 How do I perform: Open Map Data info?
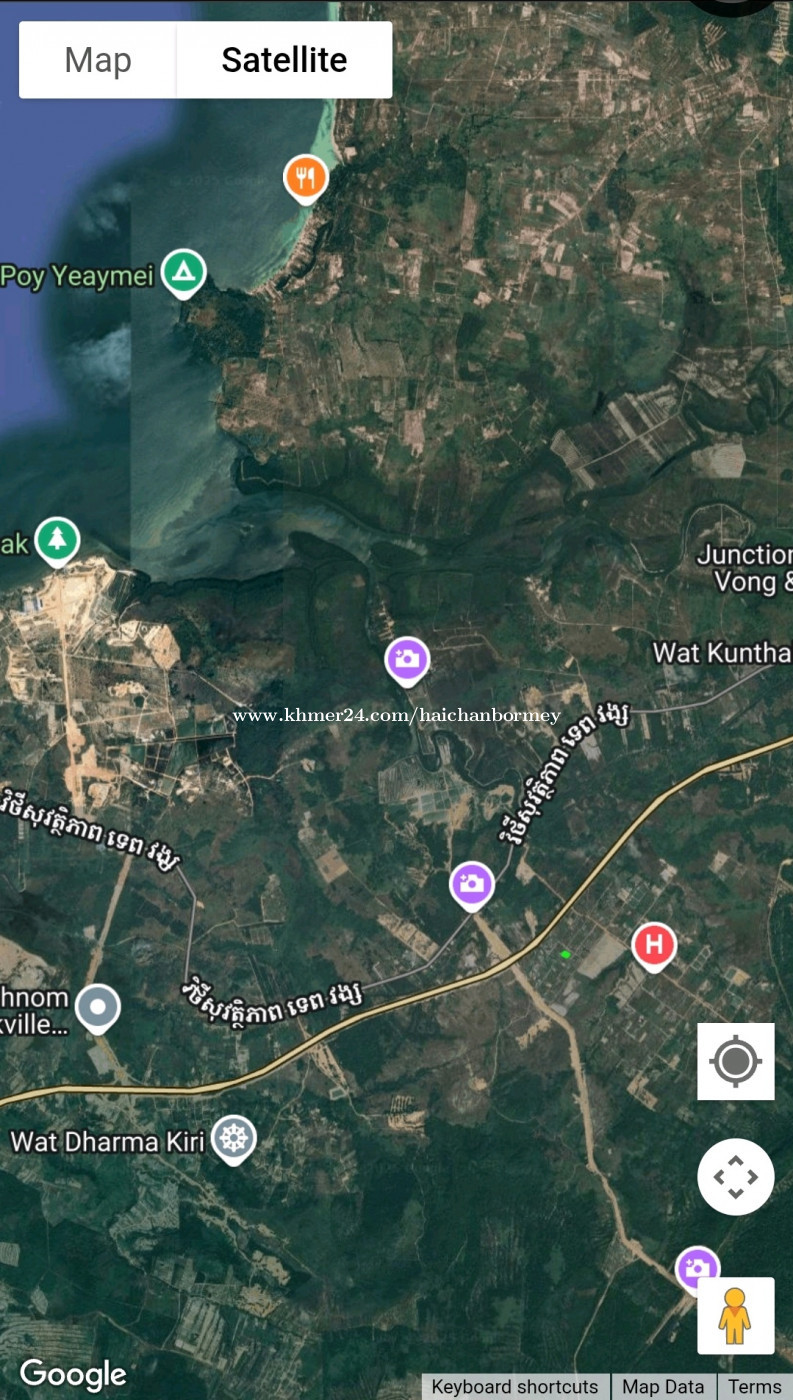pyautogui.click(x=663, y=1387)
